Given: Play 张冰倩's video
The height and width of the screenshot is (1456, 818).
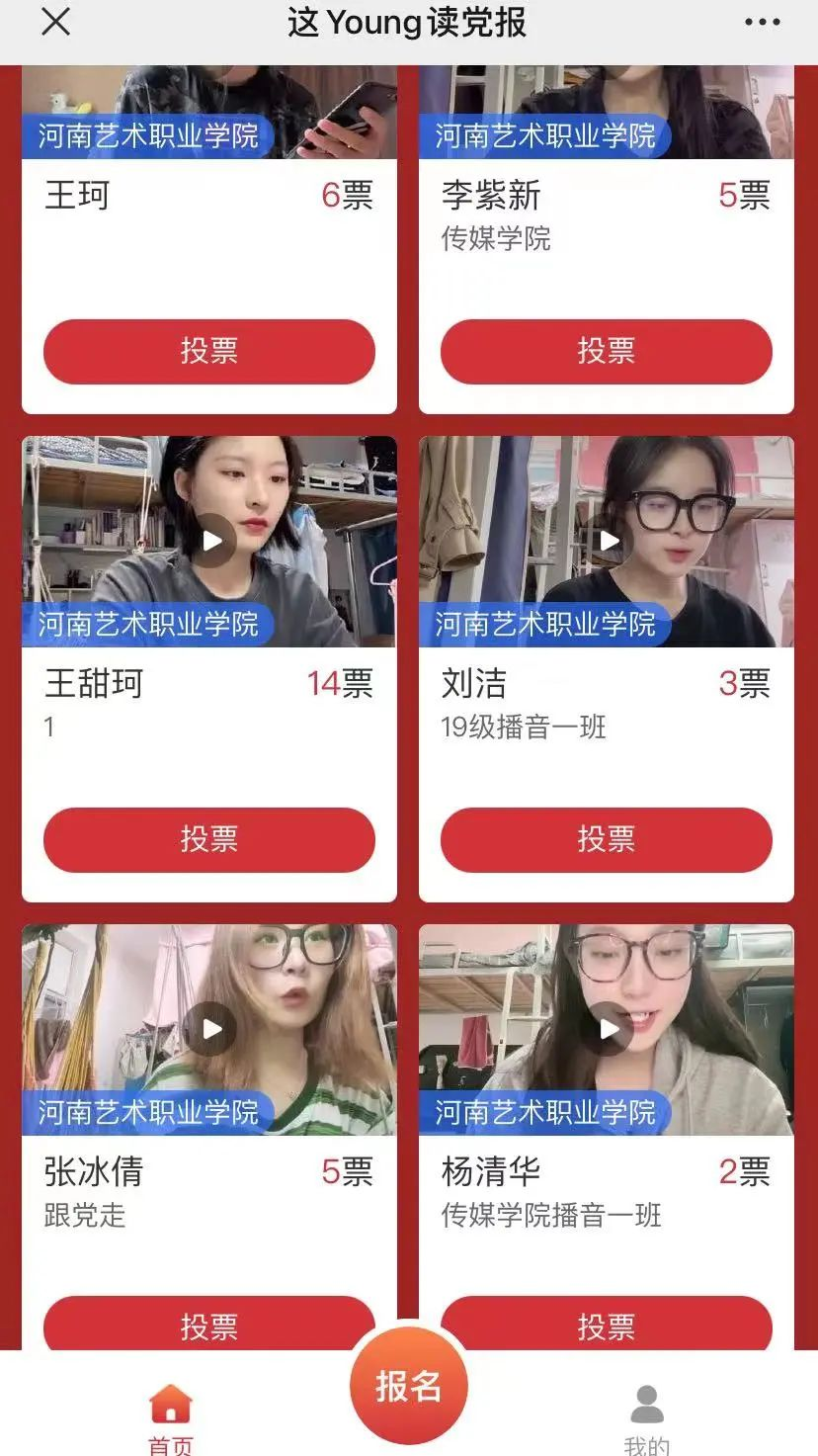Looking at the screenshot, I should [x=212, y=1029].
